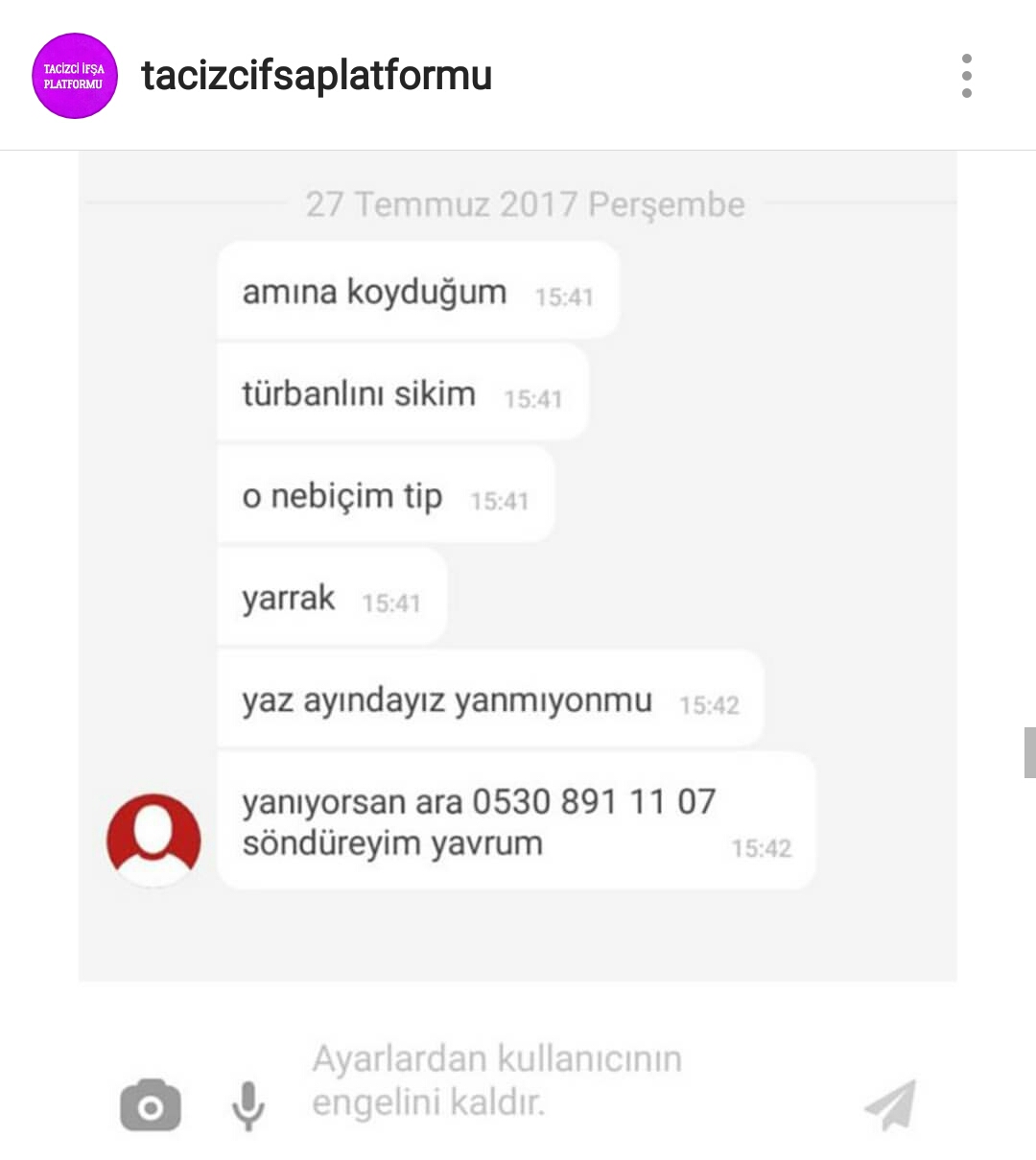Tap the purple Tacizci İfşa Platformu avatar
1036x1160 pixels.
tap(75, 77)
